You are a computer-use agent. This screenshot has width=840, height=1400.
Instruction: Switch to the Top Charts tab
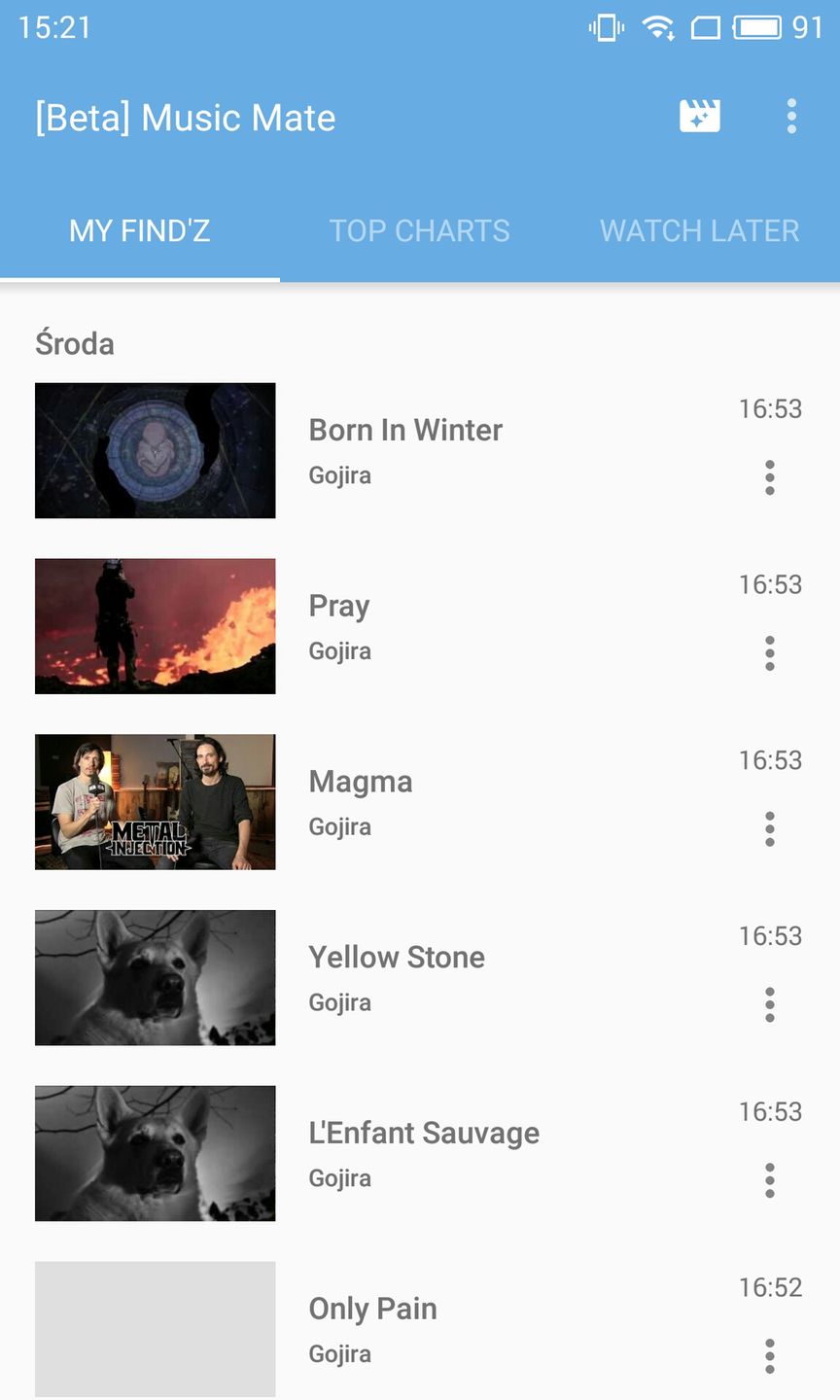click(419, 231)
